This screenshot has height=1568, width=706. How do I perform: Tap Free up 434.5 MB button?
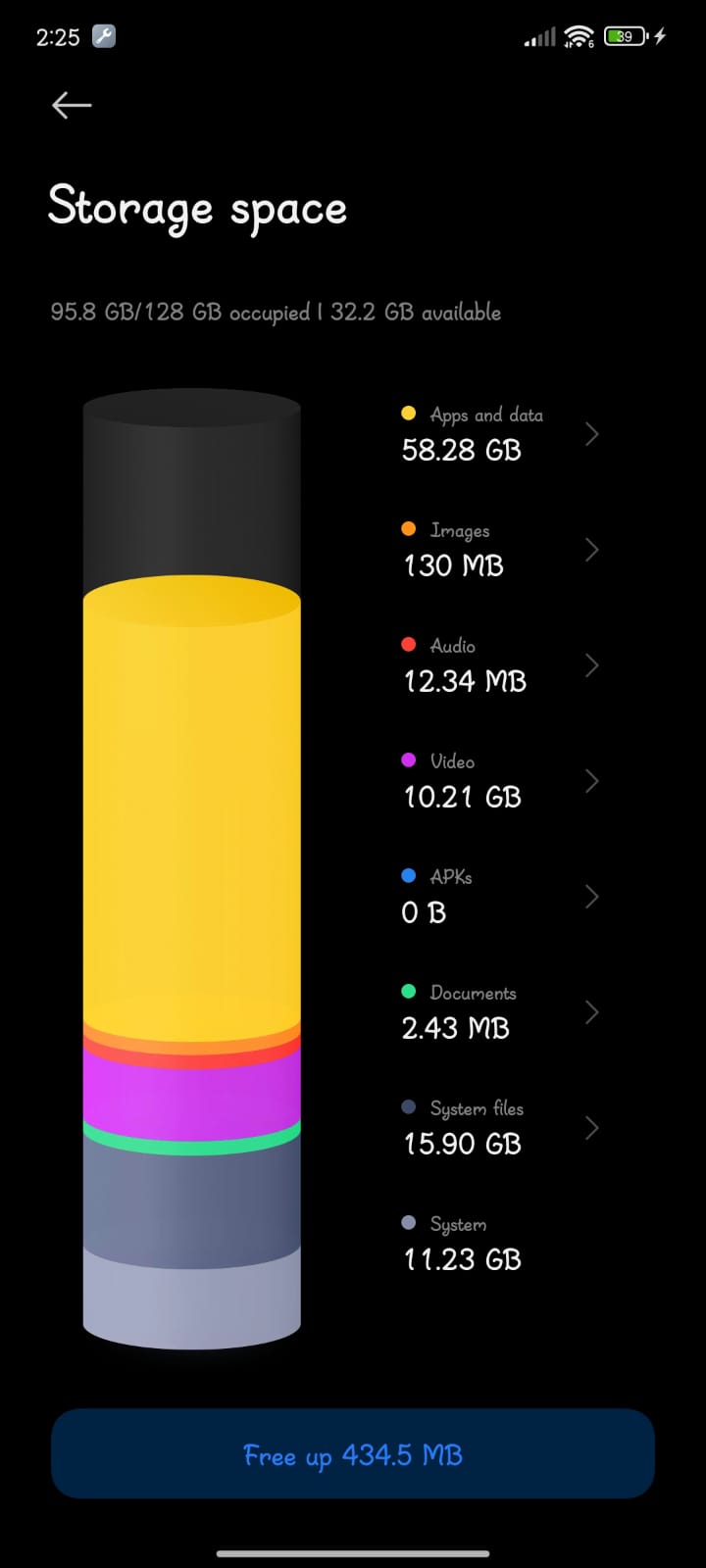pyautogui.click(x=353, y=1454)
